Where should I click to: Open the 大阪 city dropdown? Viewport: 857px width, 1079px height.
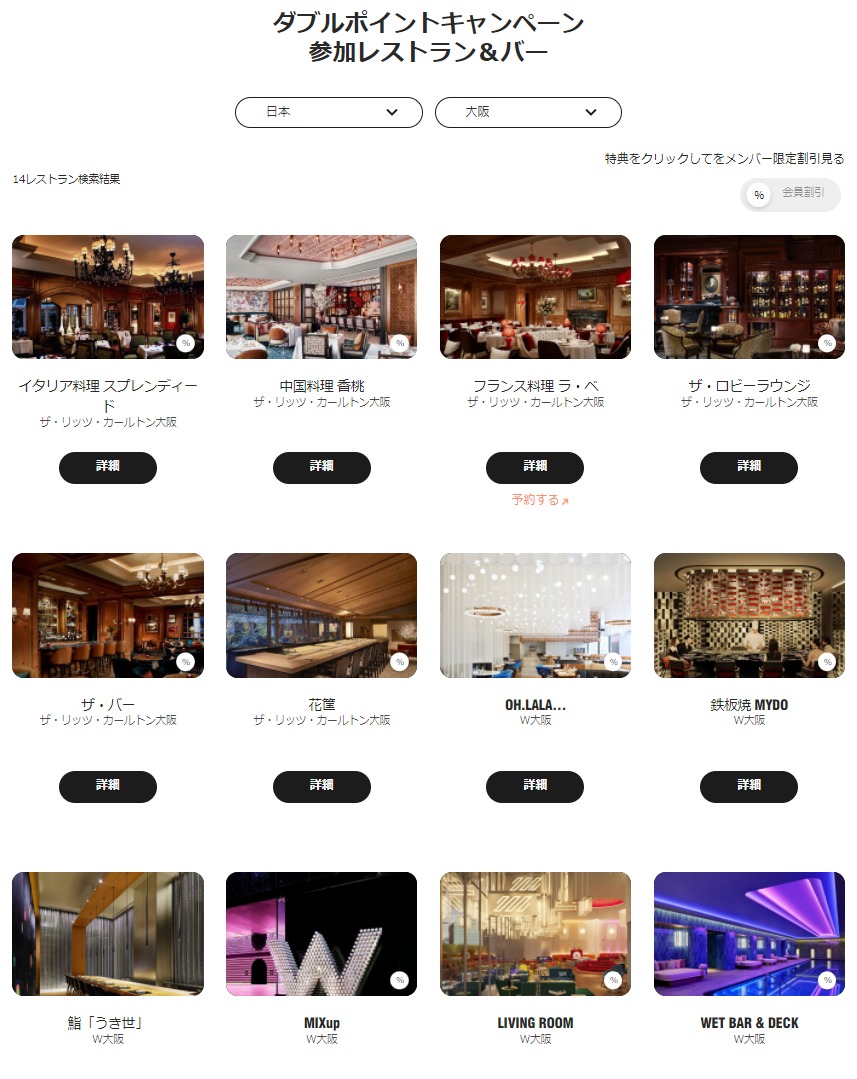coord(528,113)
